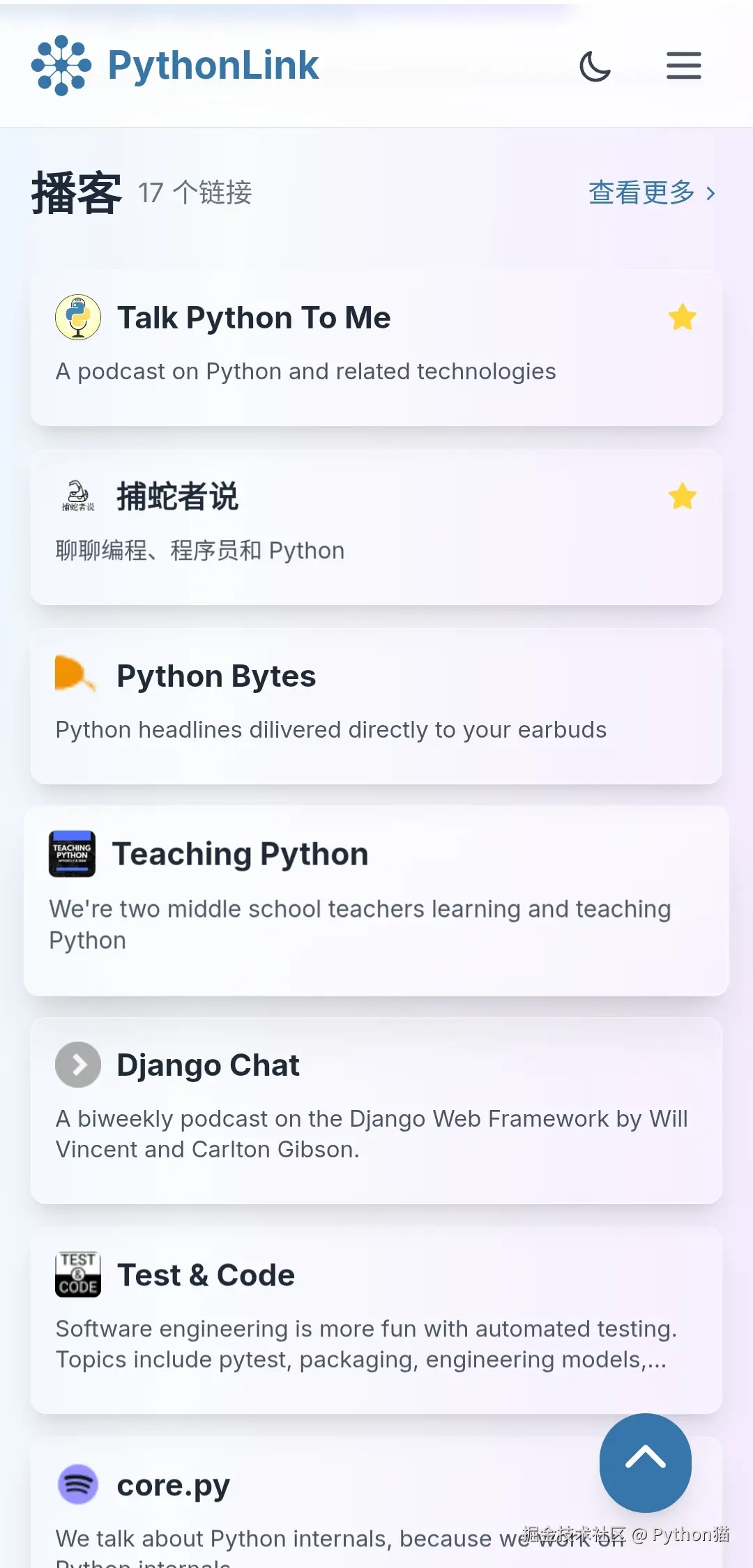The width and height of the screenshot is (753, 1568).
Task: Toggle dark mode with the moon icon
Action: (594, 66)
